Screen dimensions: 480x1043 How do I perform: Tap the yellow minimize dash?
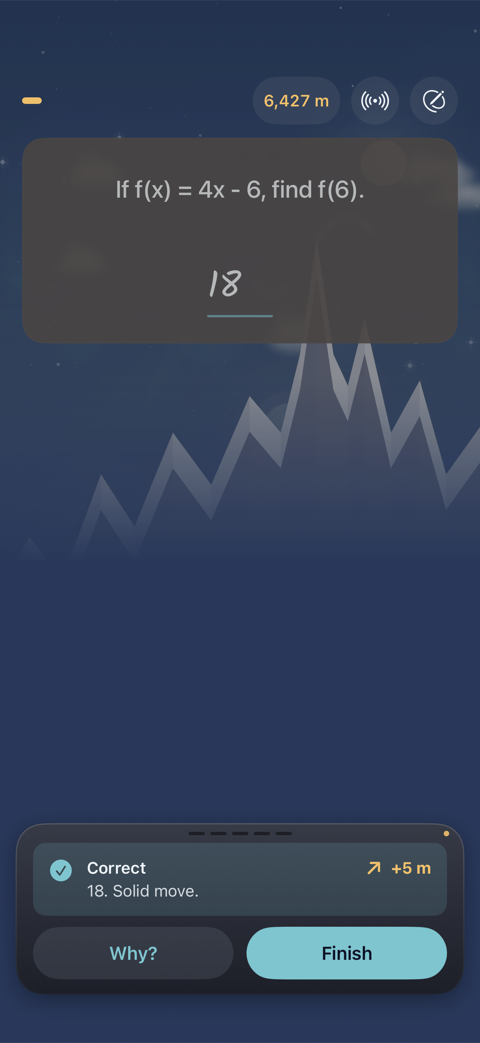(32, 101)
